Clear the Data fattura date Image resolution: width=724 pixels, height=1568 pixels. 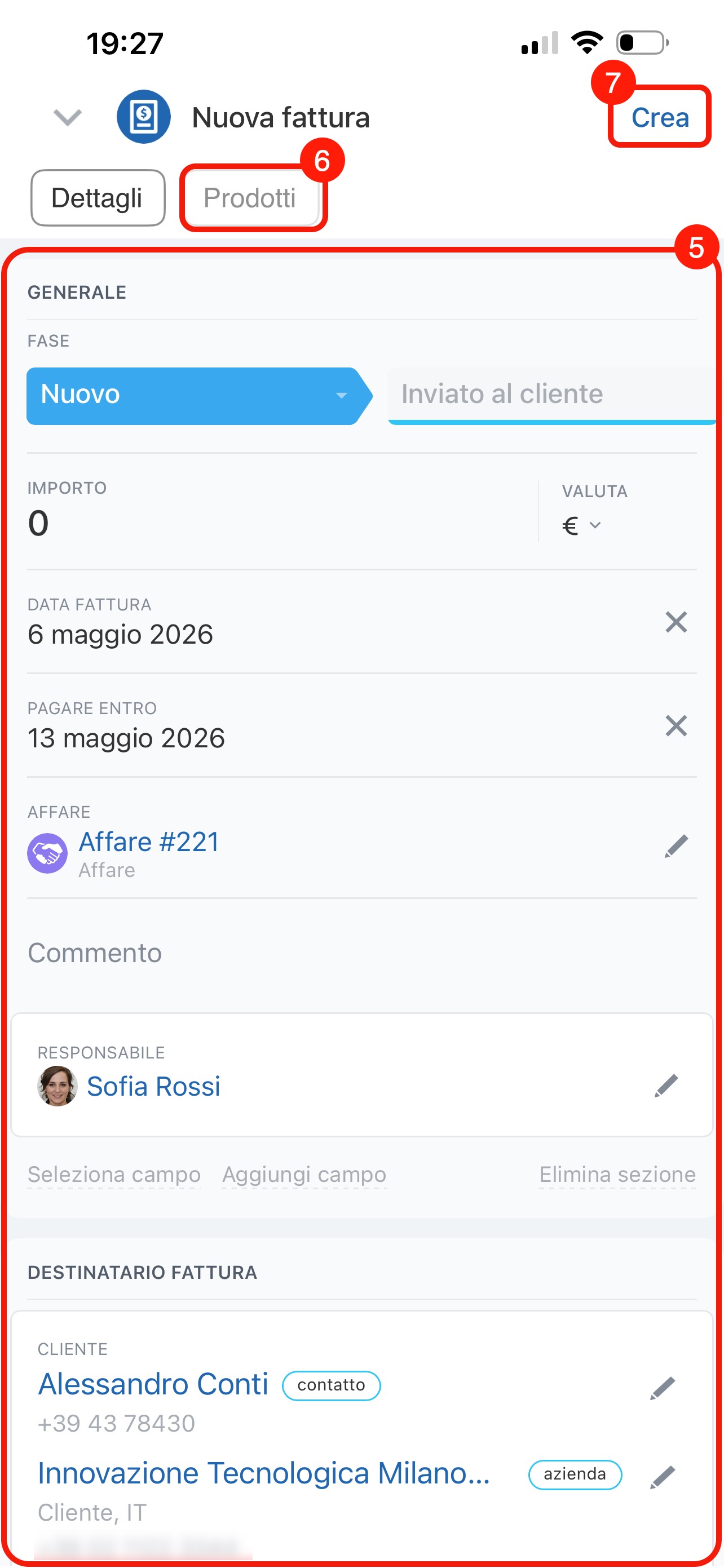point(676,622)
